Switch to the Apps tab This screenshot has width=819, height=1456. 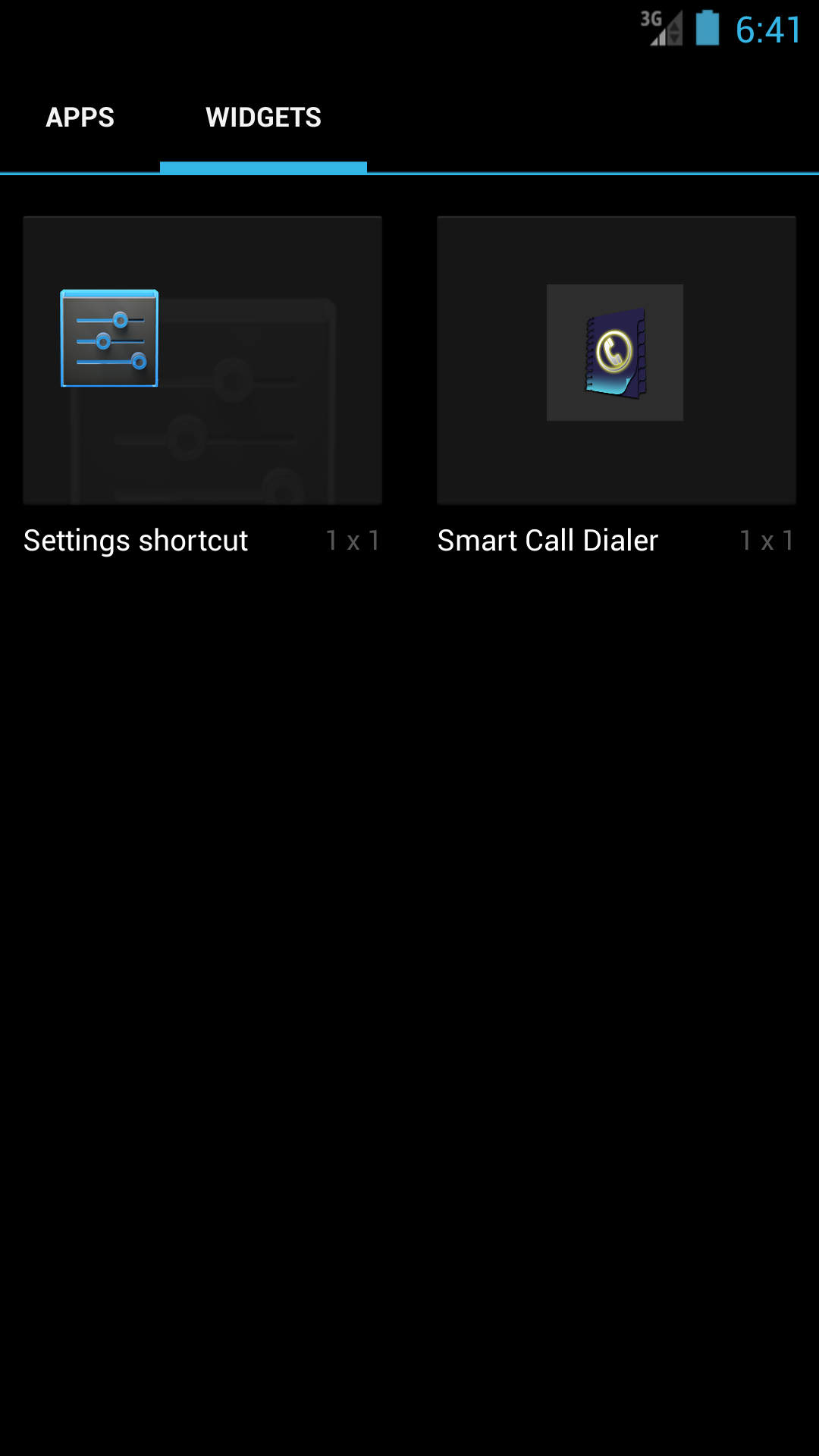pos(80,118)
